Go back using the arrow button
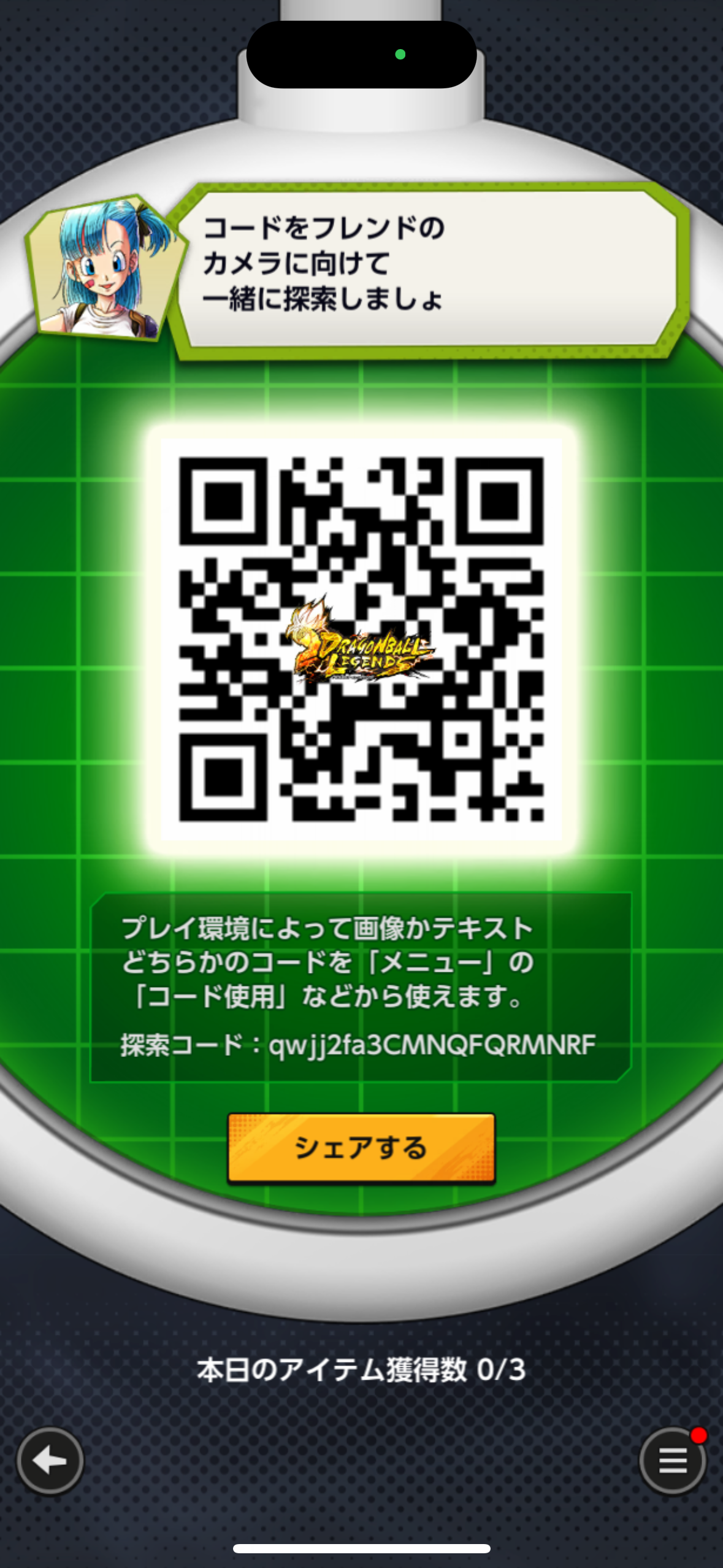Image resolution: width=723 pixels, height=1568 pixels. pyautogui.click(x=50, y=1461)
